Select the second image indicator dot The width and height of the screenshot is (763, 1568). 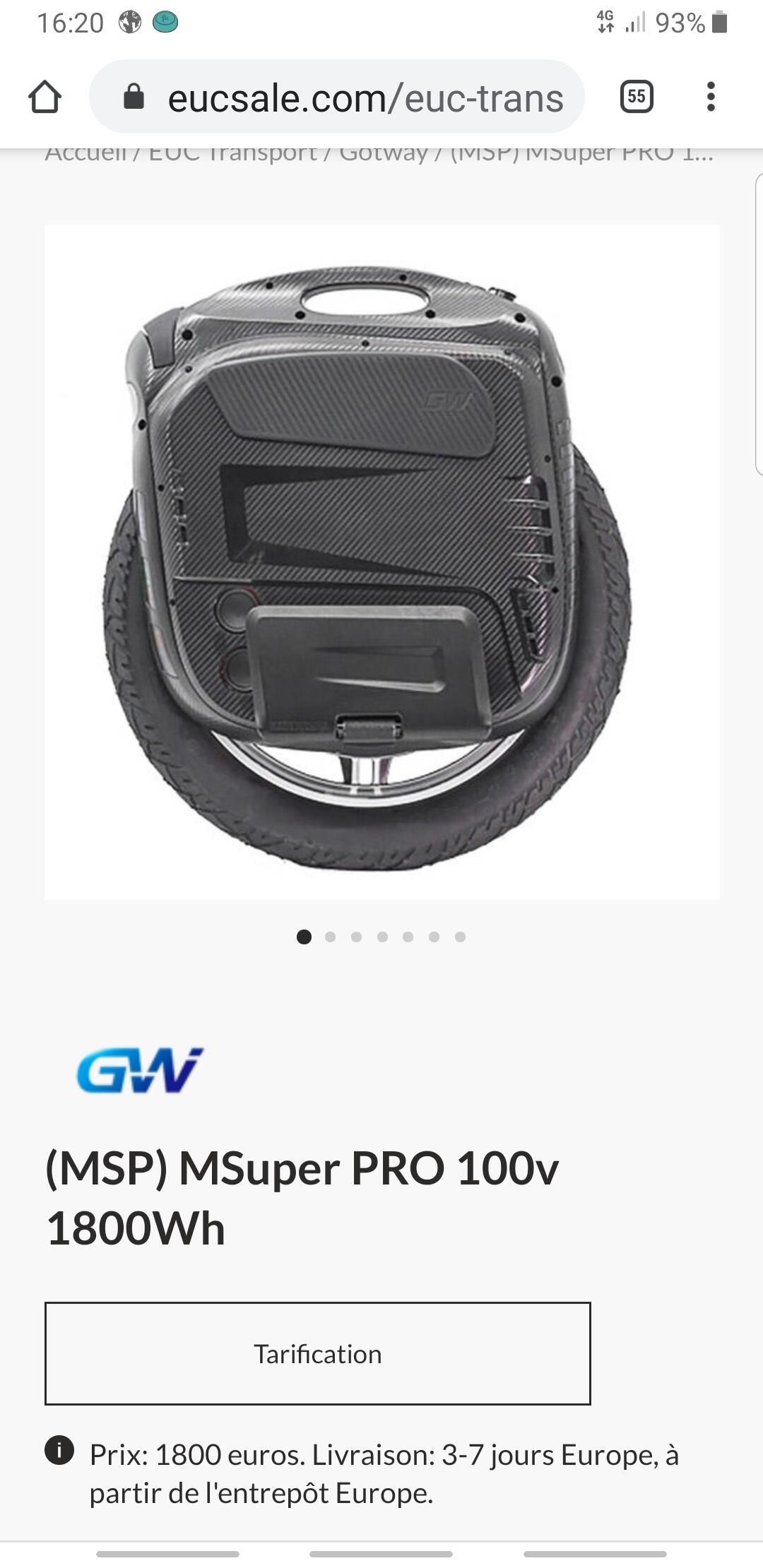click(x=330, y=937)
